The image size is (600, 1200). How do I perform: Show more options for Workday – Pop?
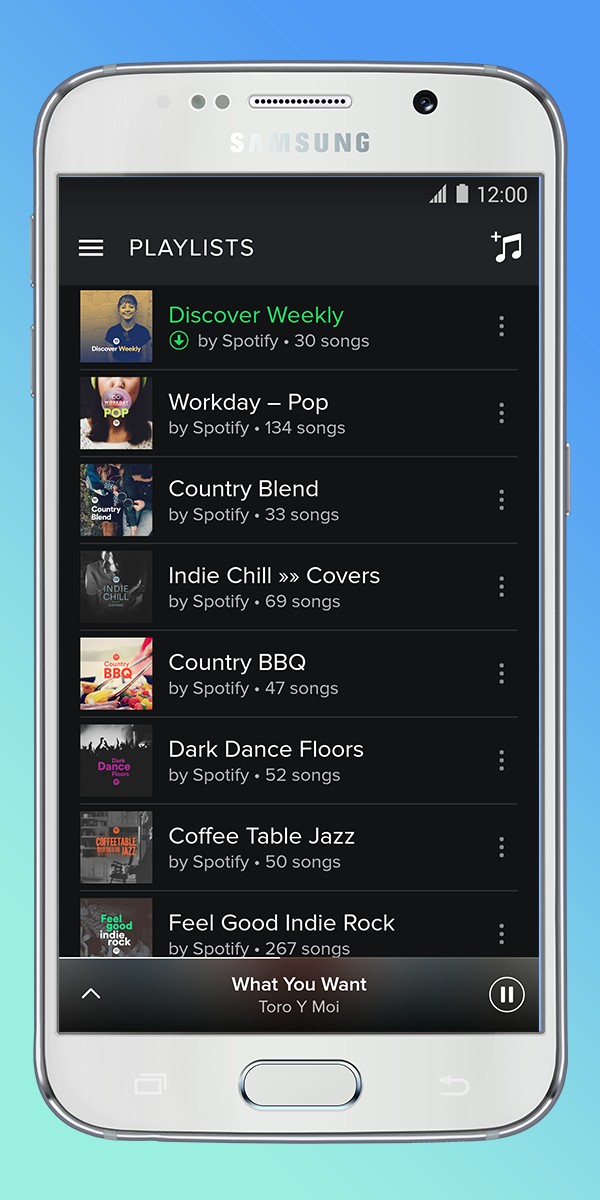point(501,413)
